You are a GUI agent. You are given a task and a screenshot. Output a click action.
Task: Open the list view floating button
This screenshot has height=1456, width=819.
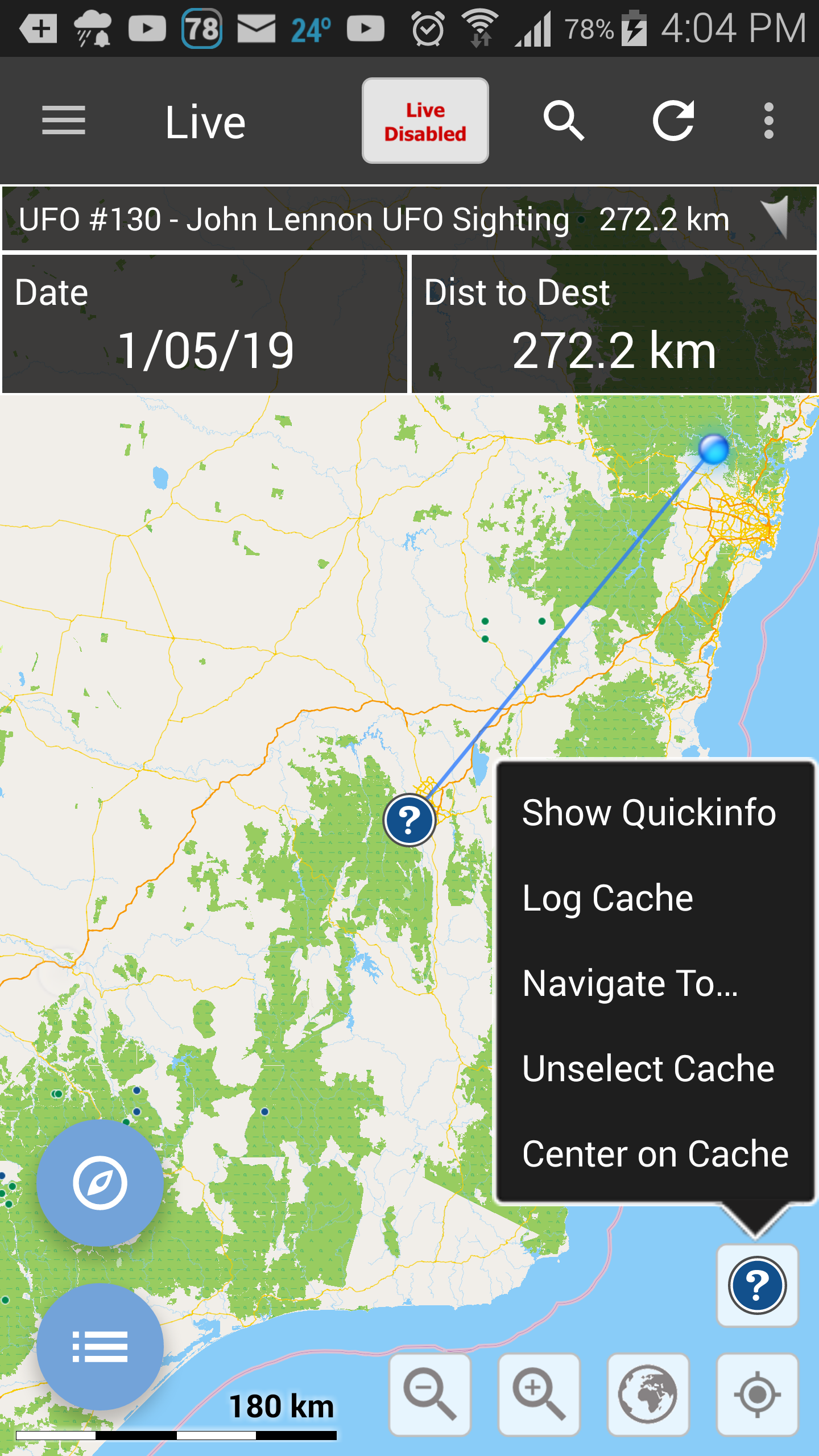(100, 1346)
